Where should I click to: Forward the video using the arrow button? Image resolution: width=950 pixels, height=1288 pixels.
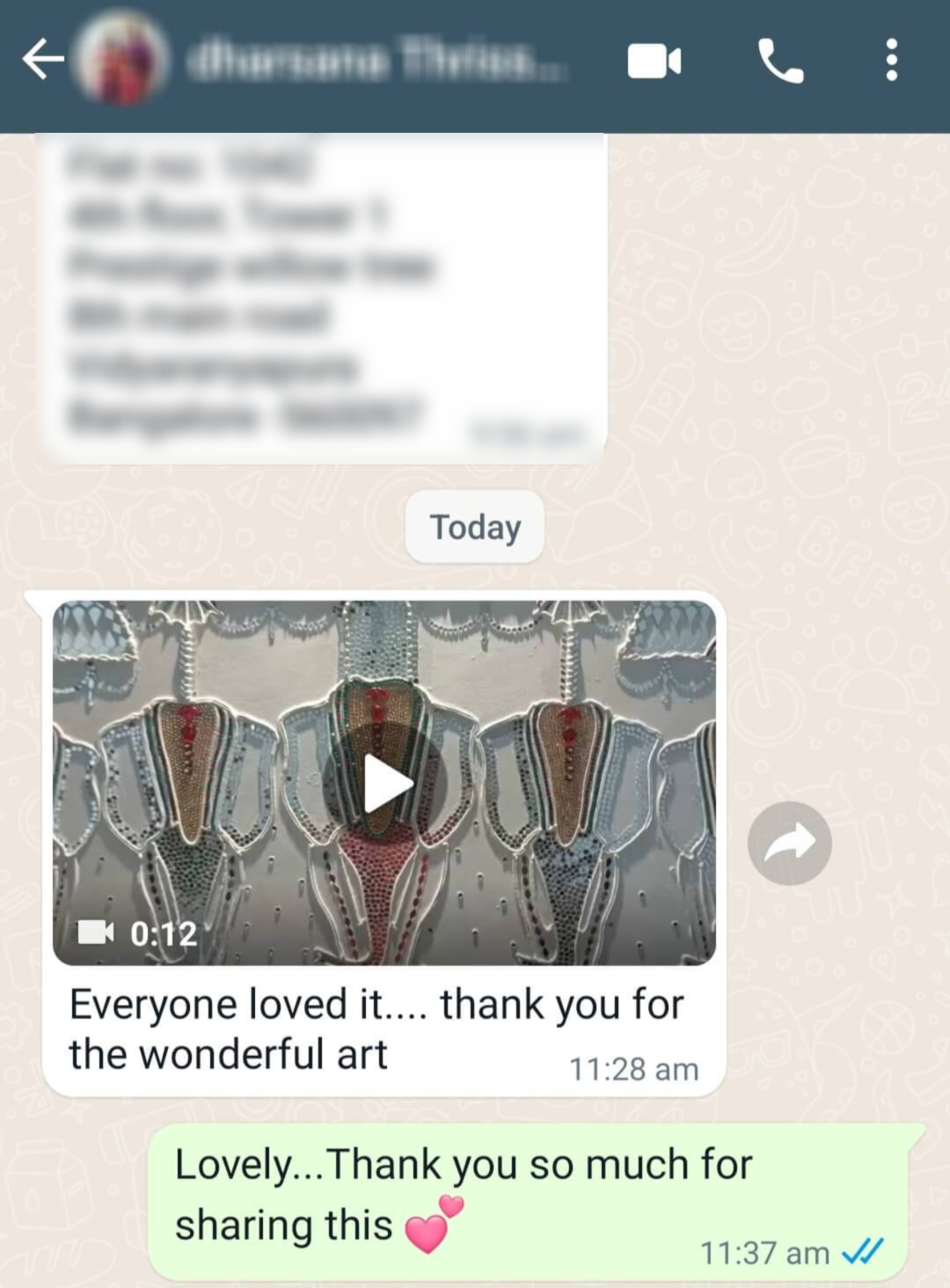coord(789,843)
